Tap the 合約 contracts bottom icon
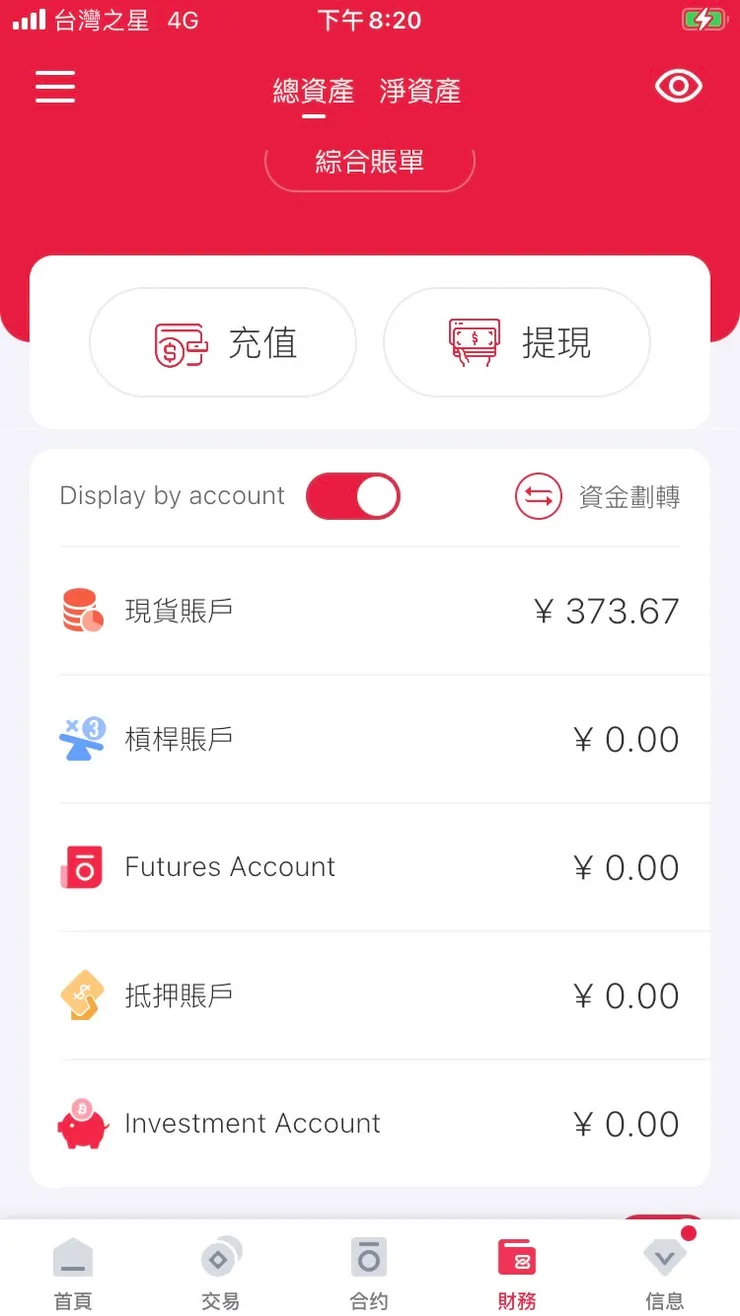This screenshot has height=1316, width=740. 368,1270
